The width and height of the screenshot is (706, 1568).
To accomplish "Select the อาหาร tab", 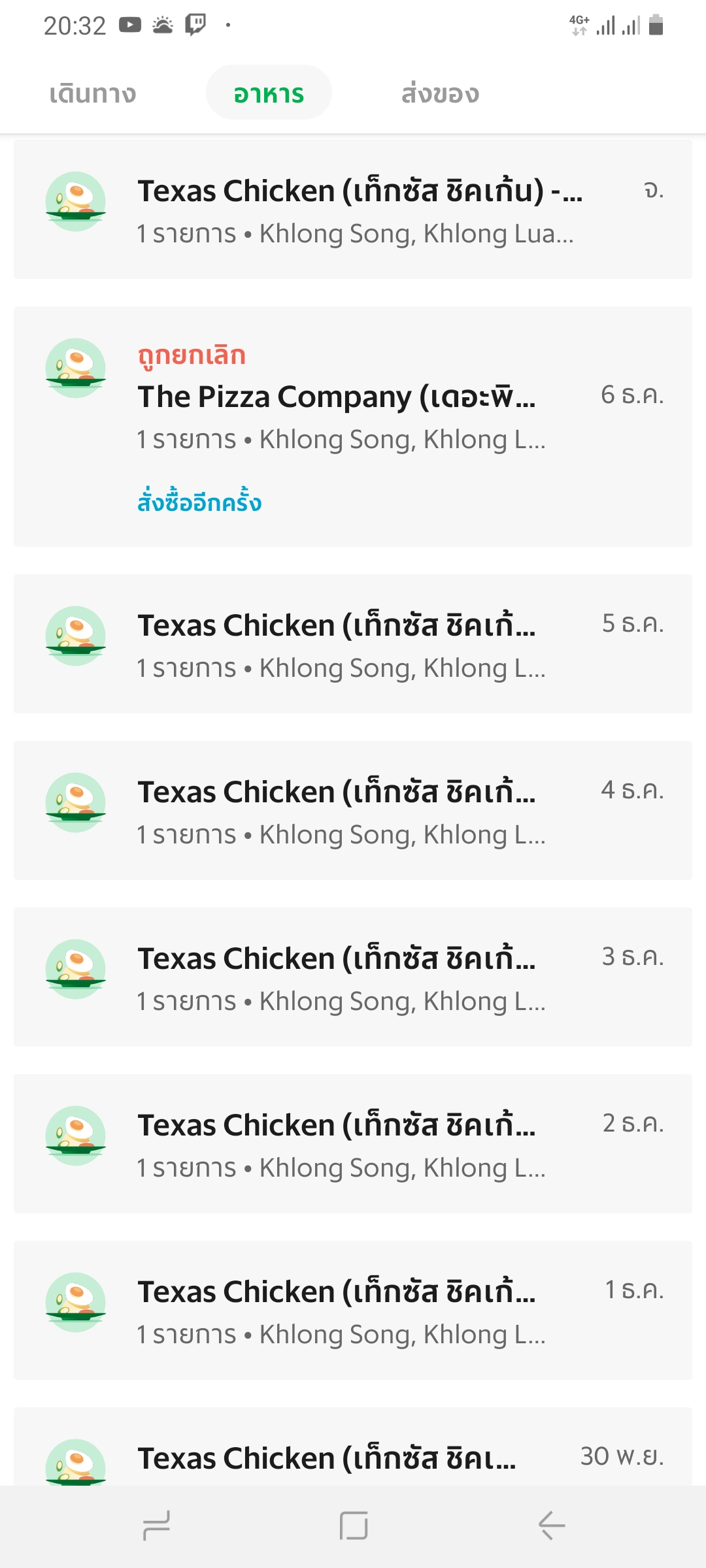I will click(x=269, y=93).
